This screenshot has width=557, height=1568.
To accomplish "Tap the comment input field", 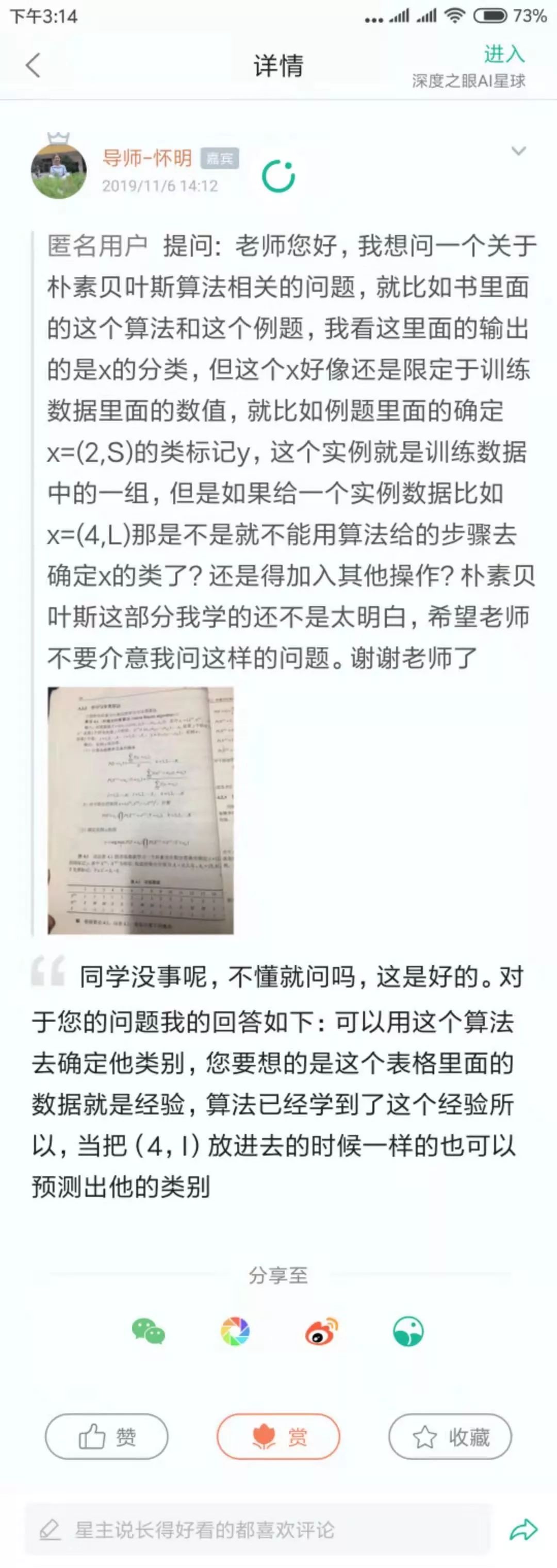I will pos(256,1530).
